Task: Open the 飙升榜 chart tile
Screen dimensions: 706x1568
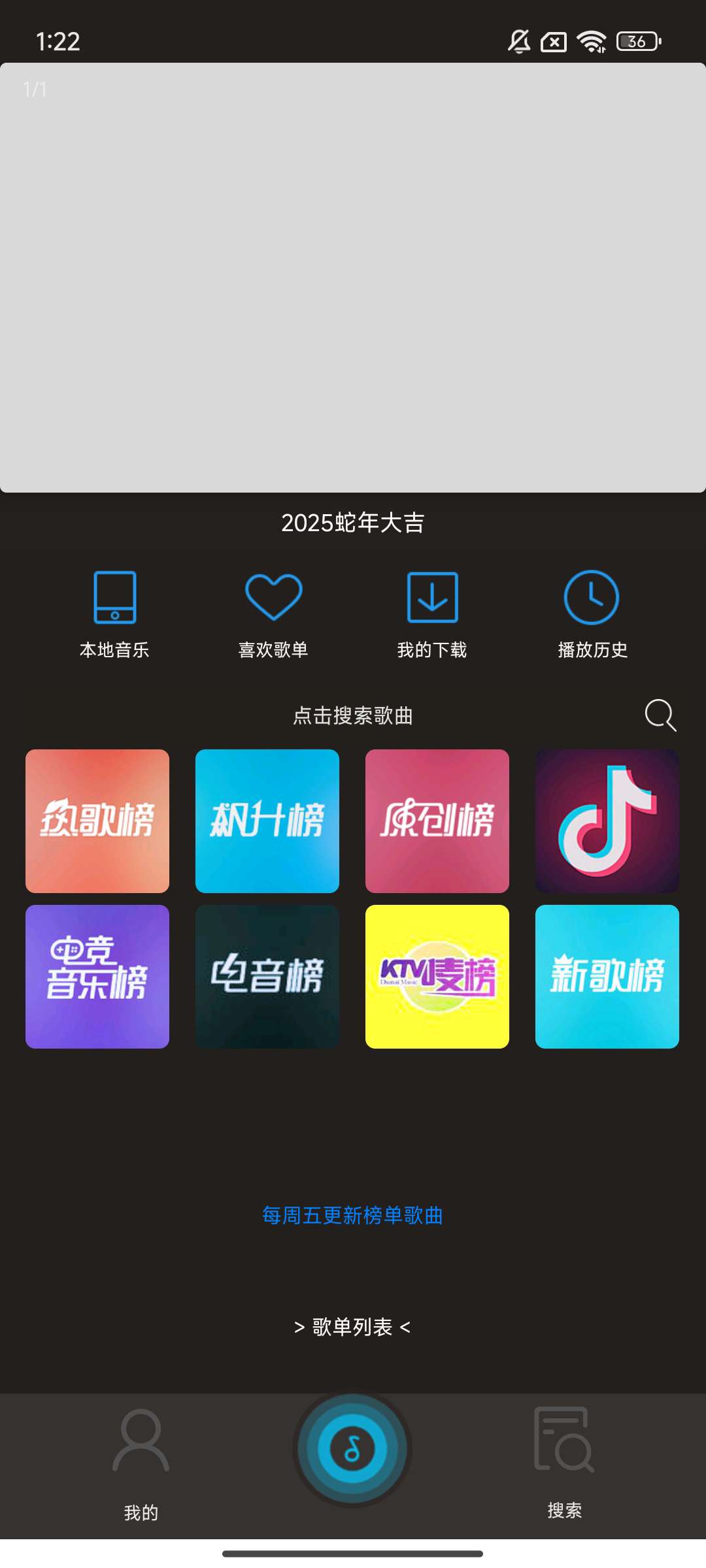Action: tap(267, 821)
